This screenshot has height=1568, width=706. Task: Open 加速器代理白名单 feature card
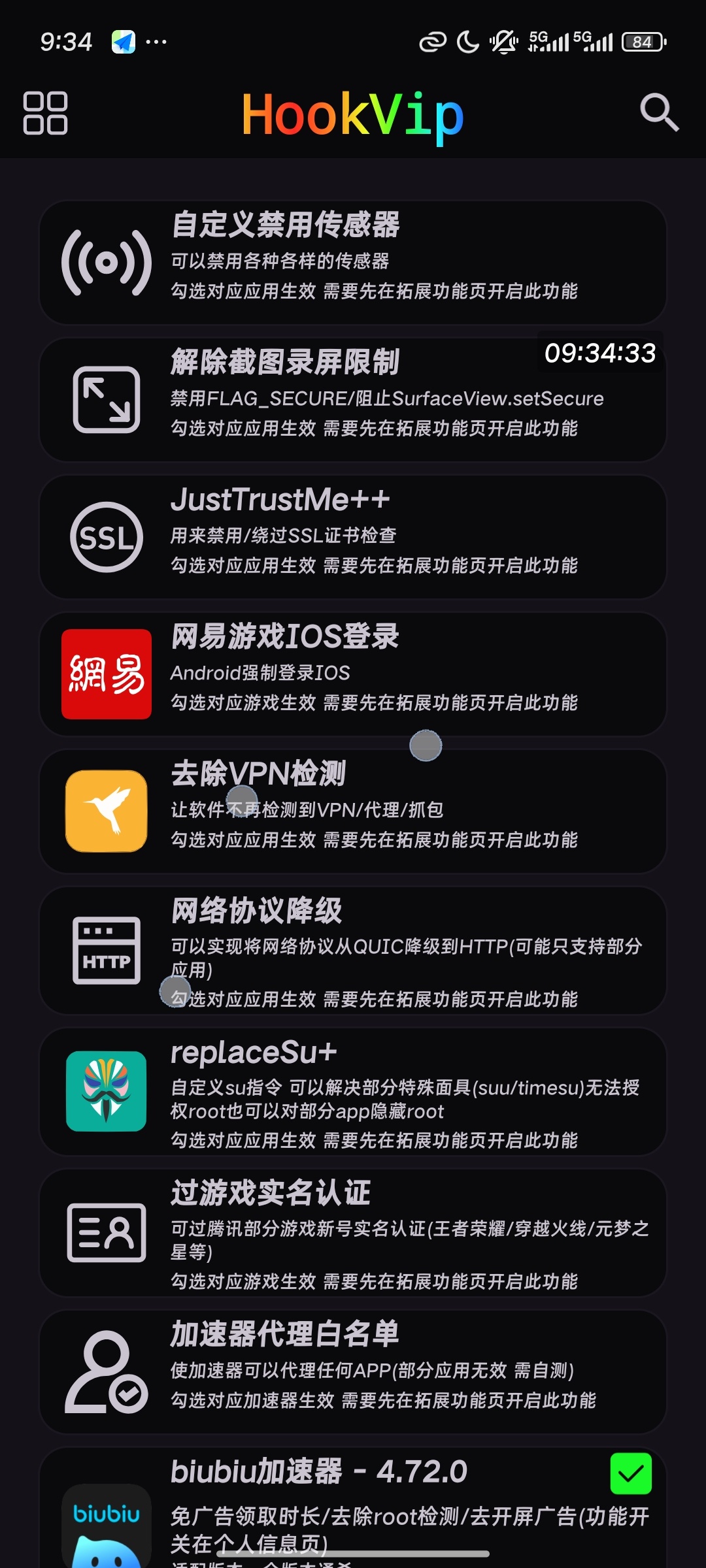click(353, 1371)
